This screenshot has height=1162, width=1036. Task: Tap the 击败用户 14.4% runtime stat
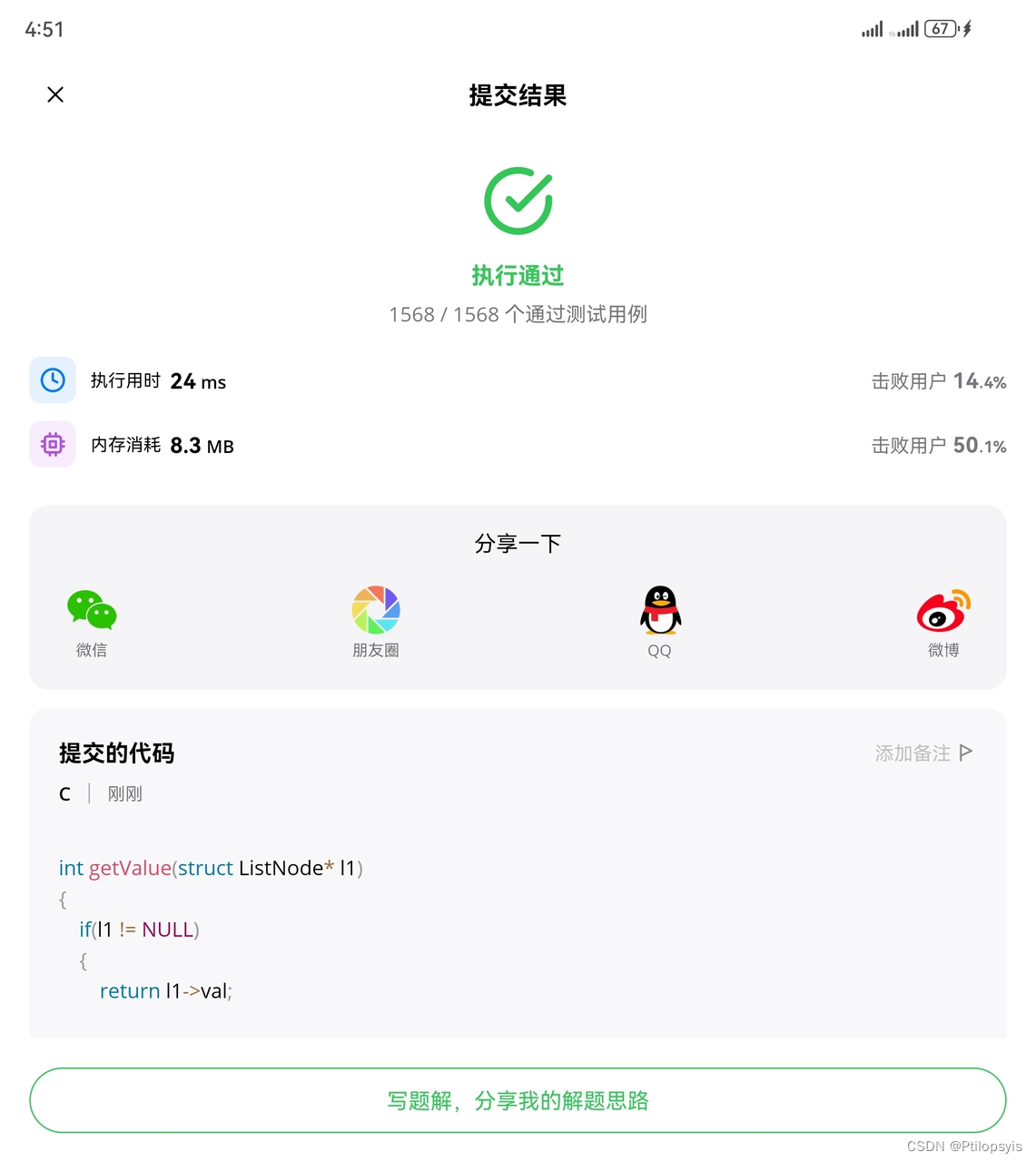coord(940,380)
